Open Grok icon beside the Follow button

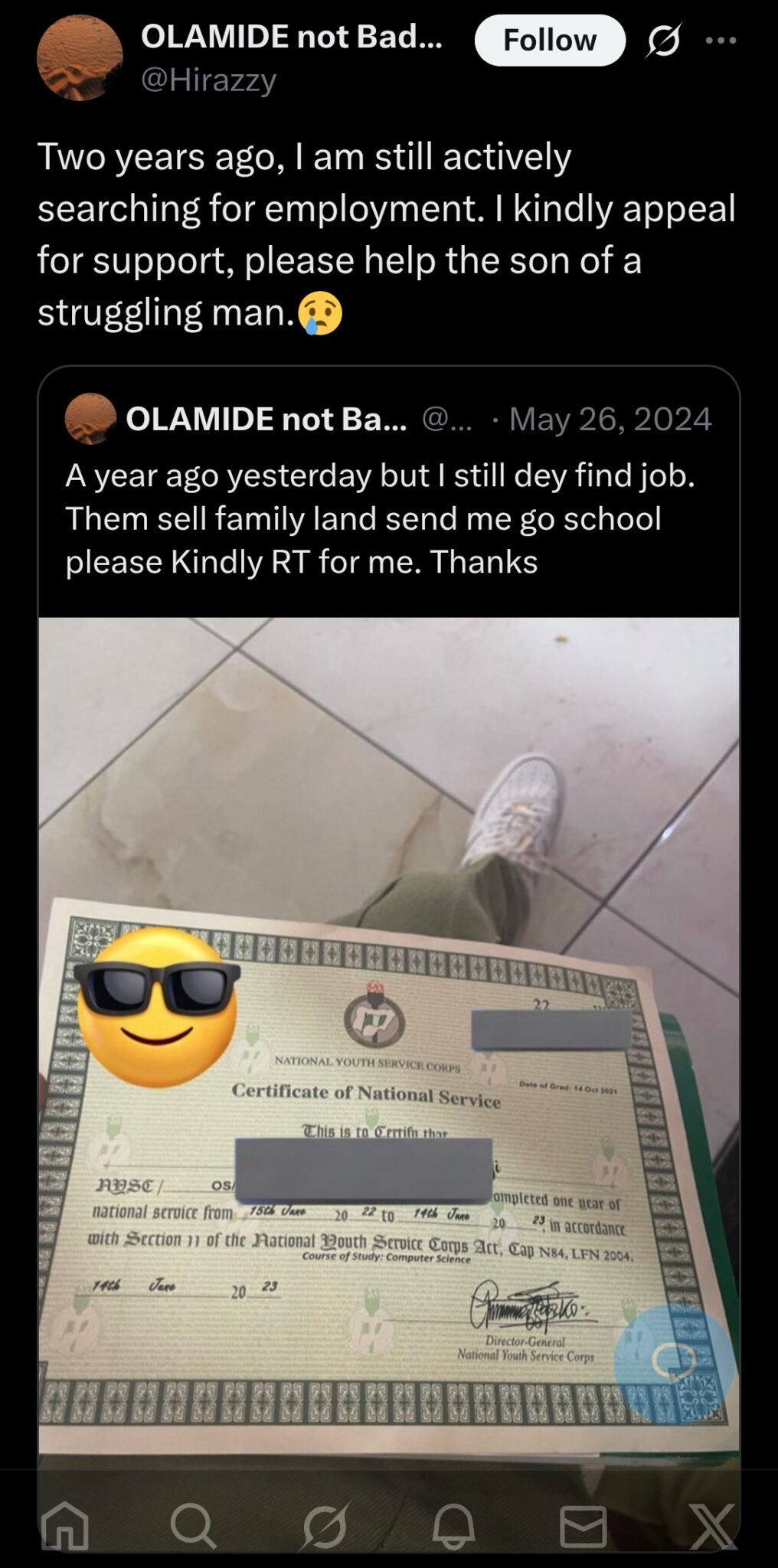click(663, 40)
